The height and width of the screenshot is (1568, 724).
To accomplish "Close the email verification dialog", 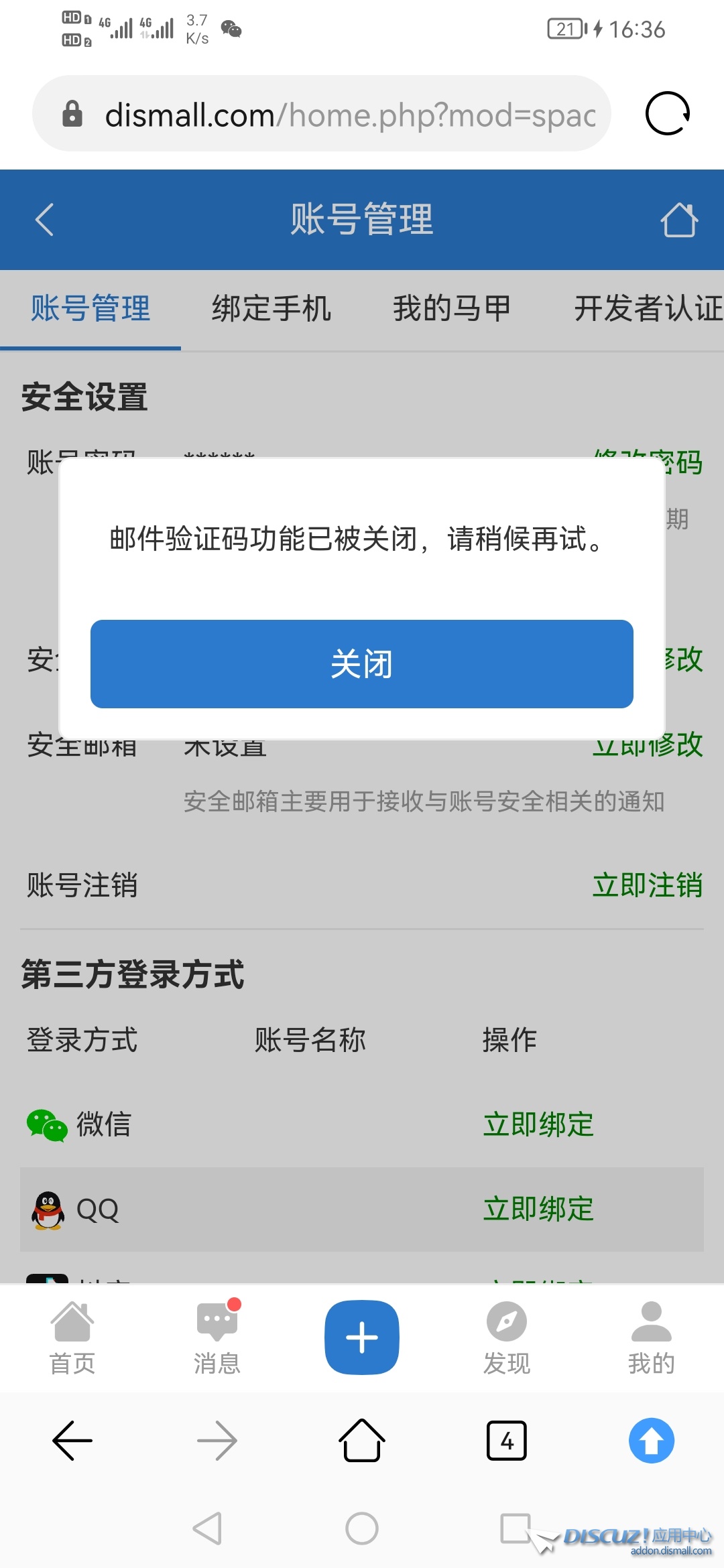I will (x=361, y=663).
